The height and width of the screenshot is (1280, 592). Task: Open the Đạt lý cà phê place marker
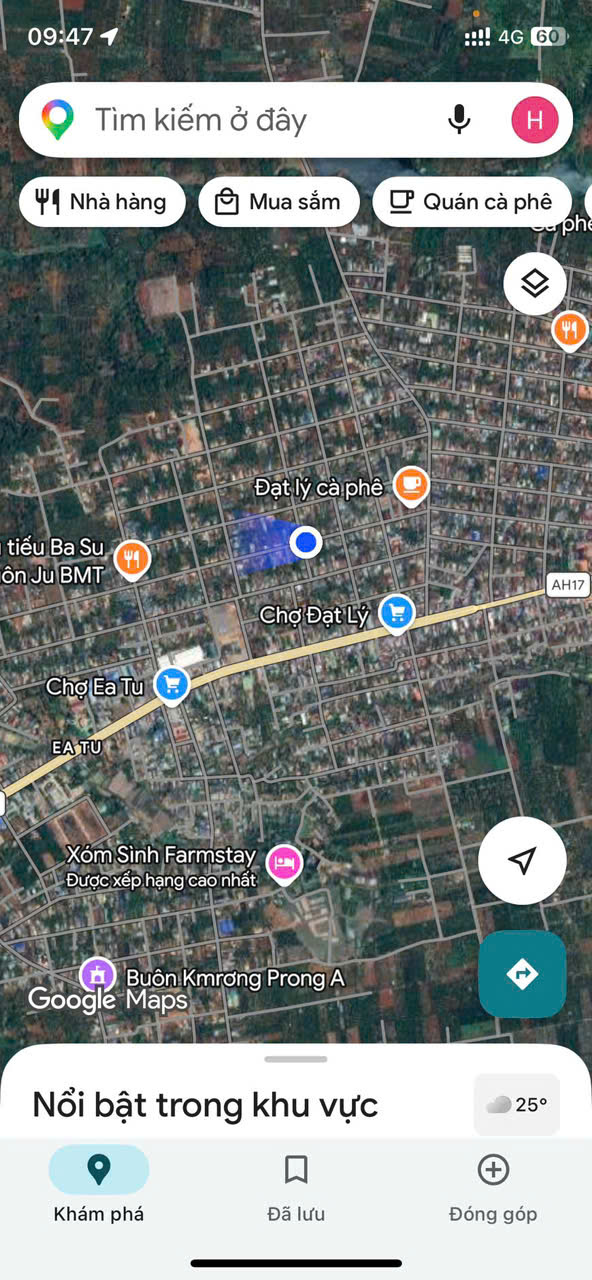coord(411,486)
